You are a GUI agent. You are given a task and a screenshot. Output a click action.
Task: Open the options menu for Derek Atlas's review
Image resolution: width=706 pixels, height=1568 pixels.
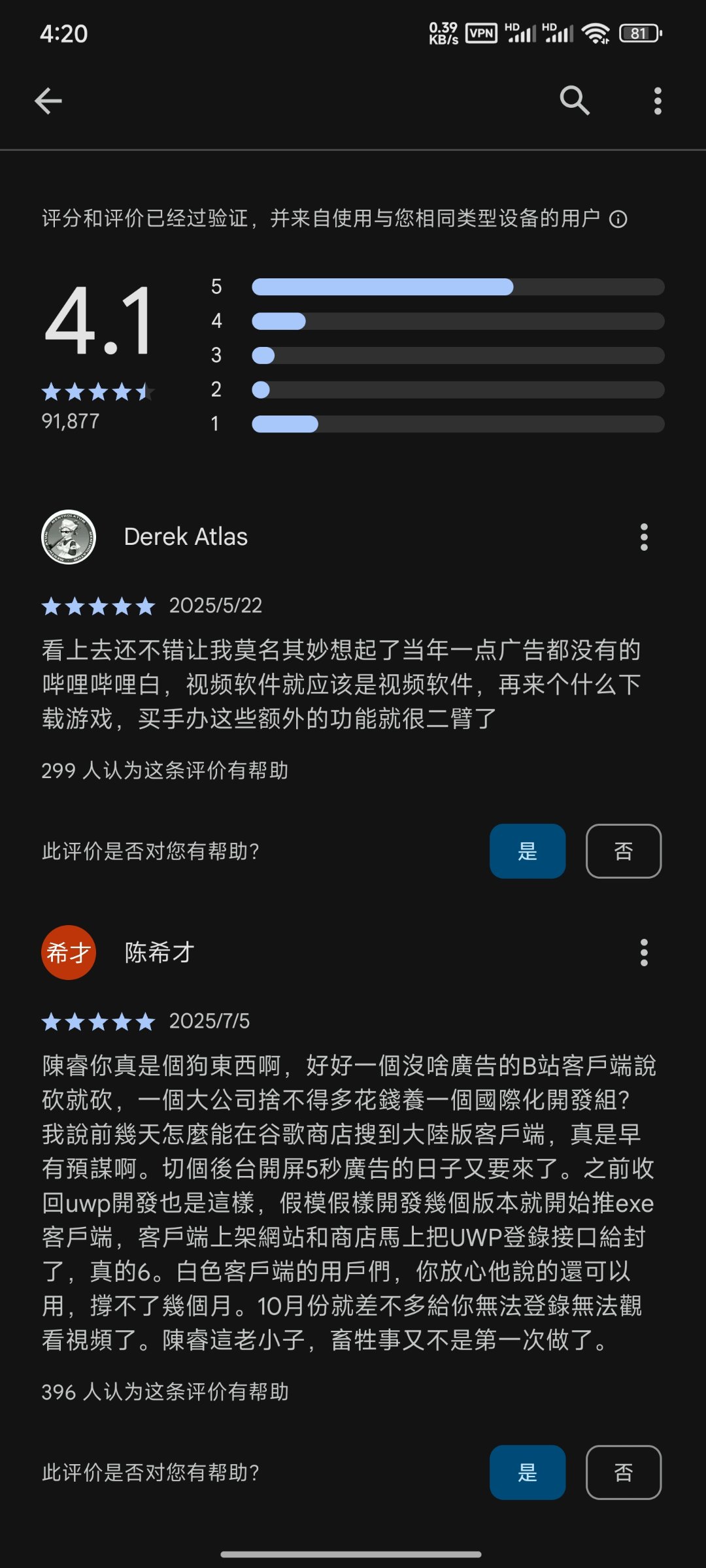[x=644, y=537]
